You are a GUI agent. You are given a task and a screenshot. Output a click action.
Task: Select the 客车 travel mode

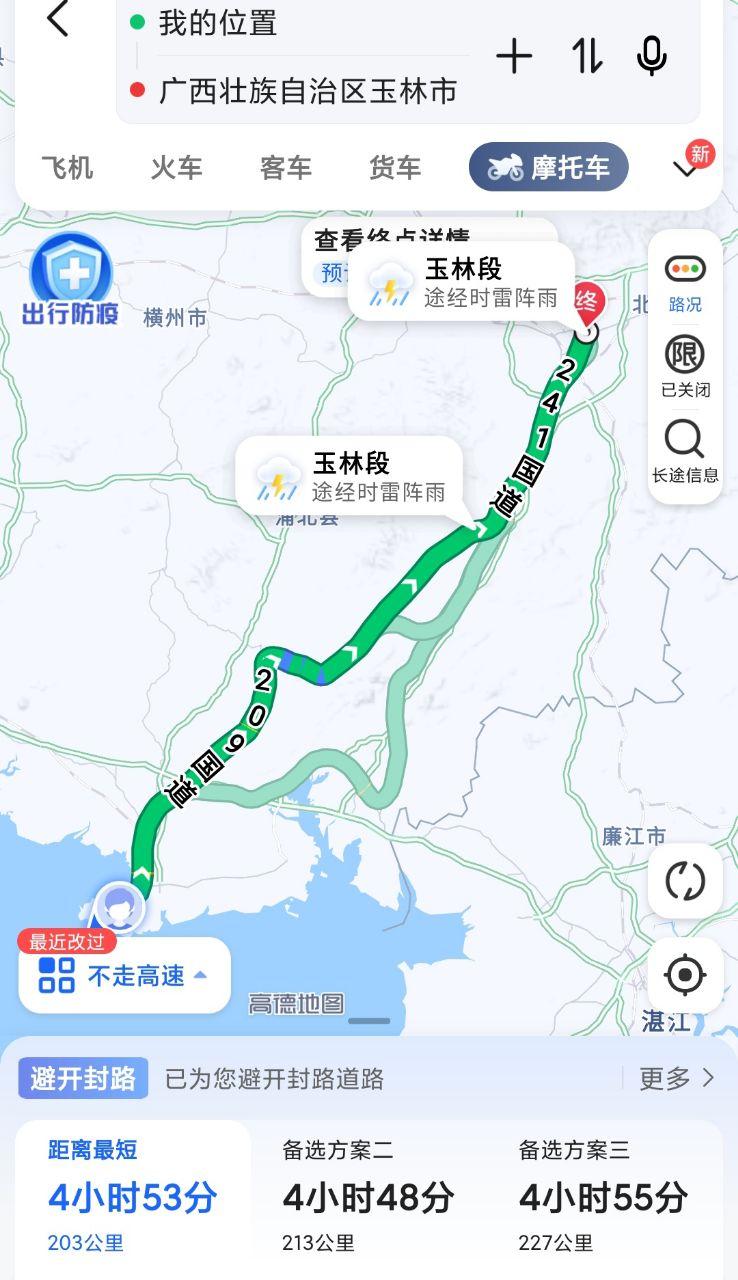point(286,167)
